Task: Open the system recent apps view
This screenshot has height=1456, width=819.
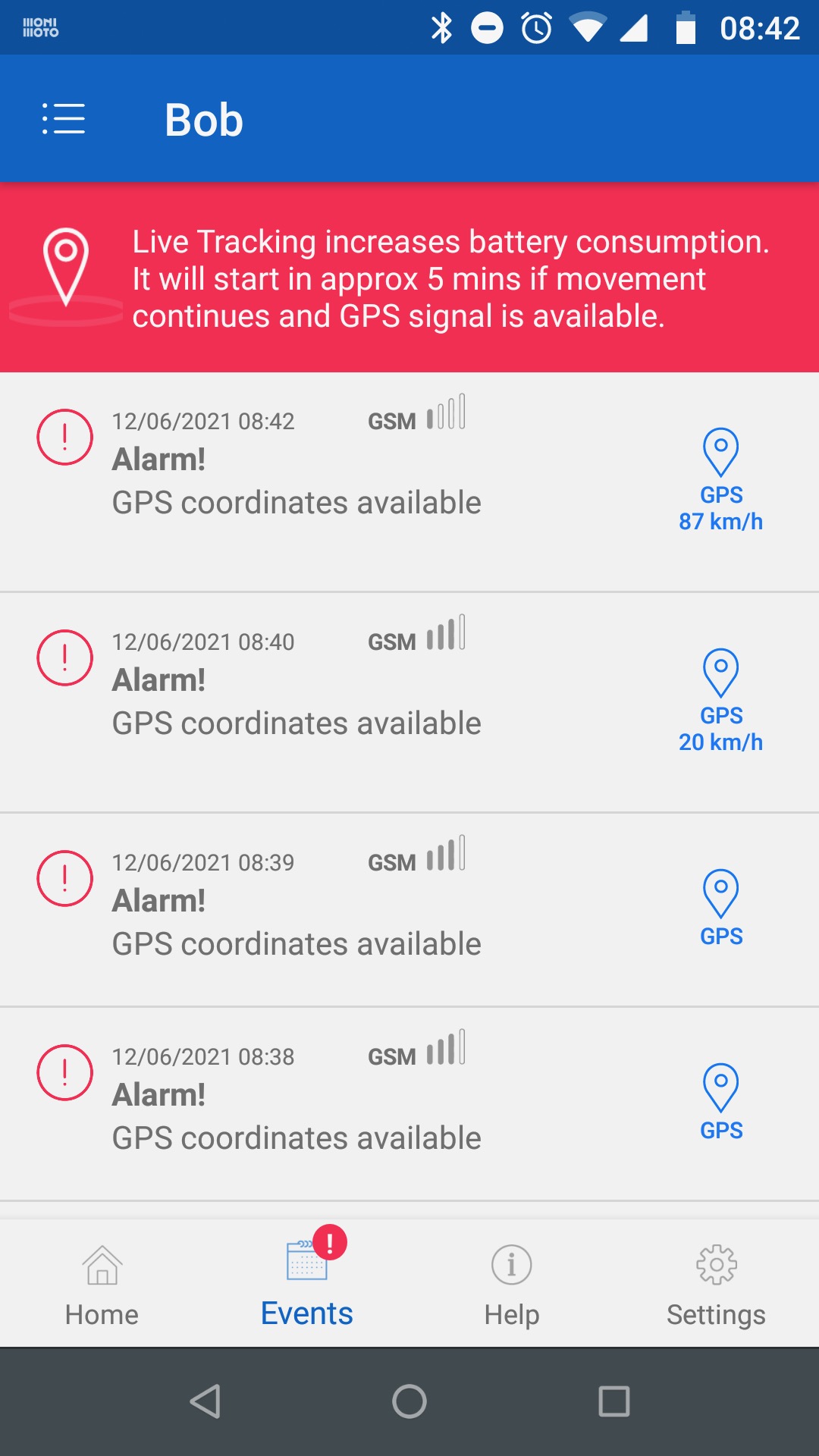Action: (x=614, y=1401)
